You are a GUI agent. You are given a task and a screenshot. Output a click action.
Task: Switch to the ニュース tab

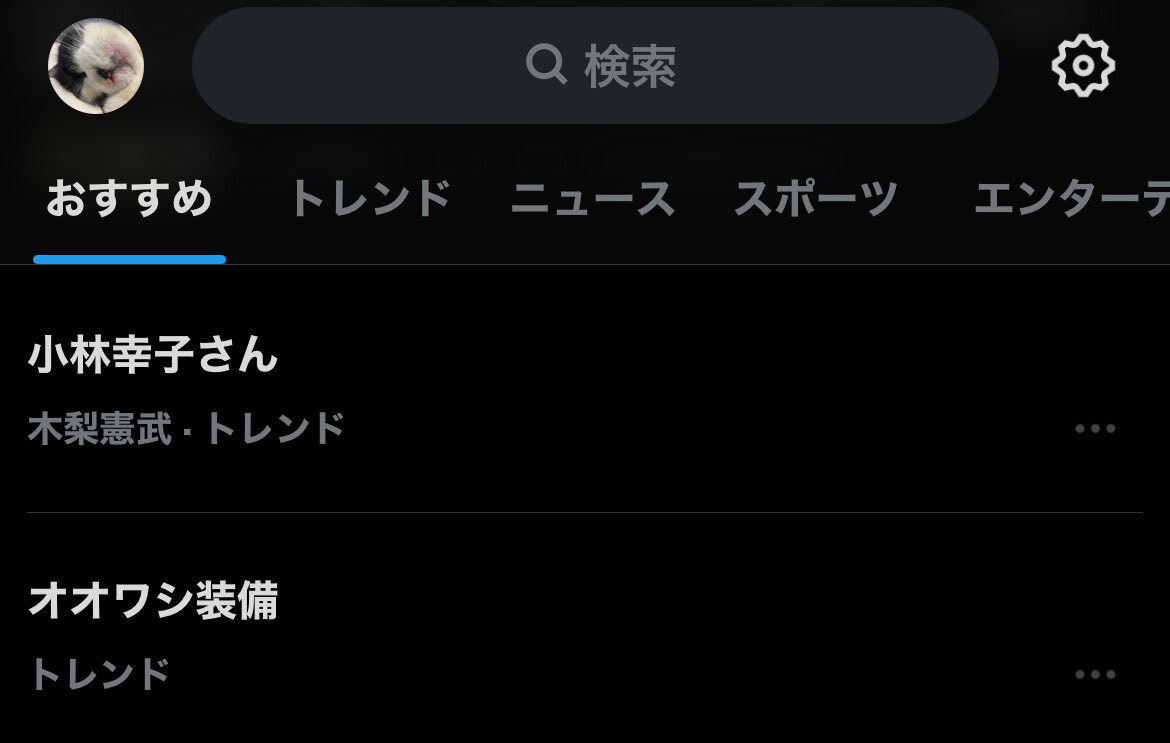click(x=592, y=199)
